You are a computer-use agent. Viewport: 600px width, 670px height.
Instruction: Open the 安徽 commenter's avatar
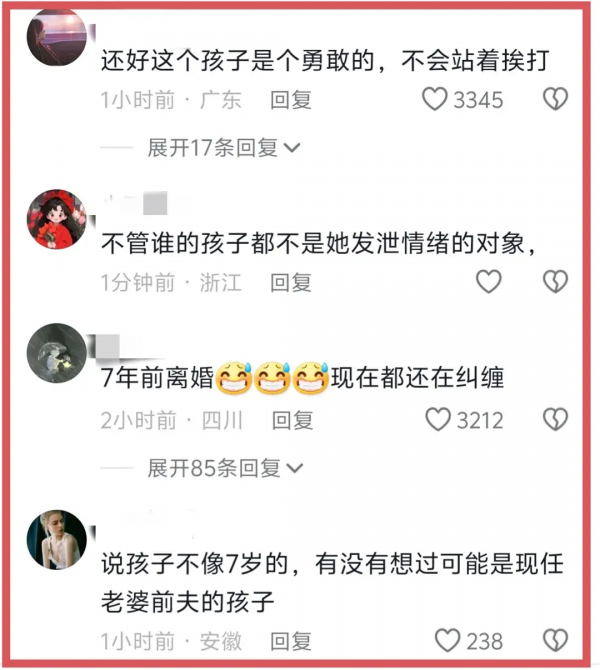tap(57, 540)
